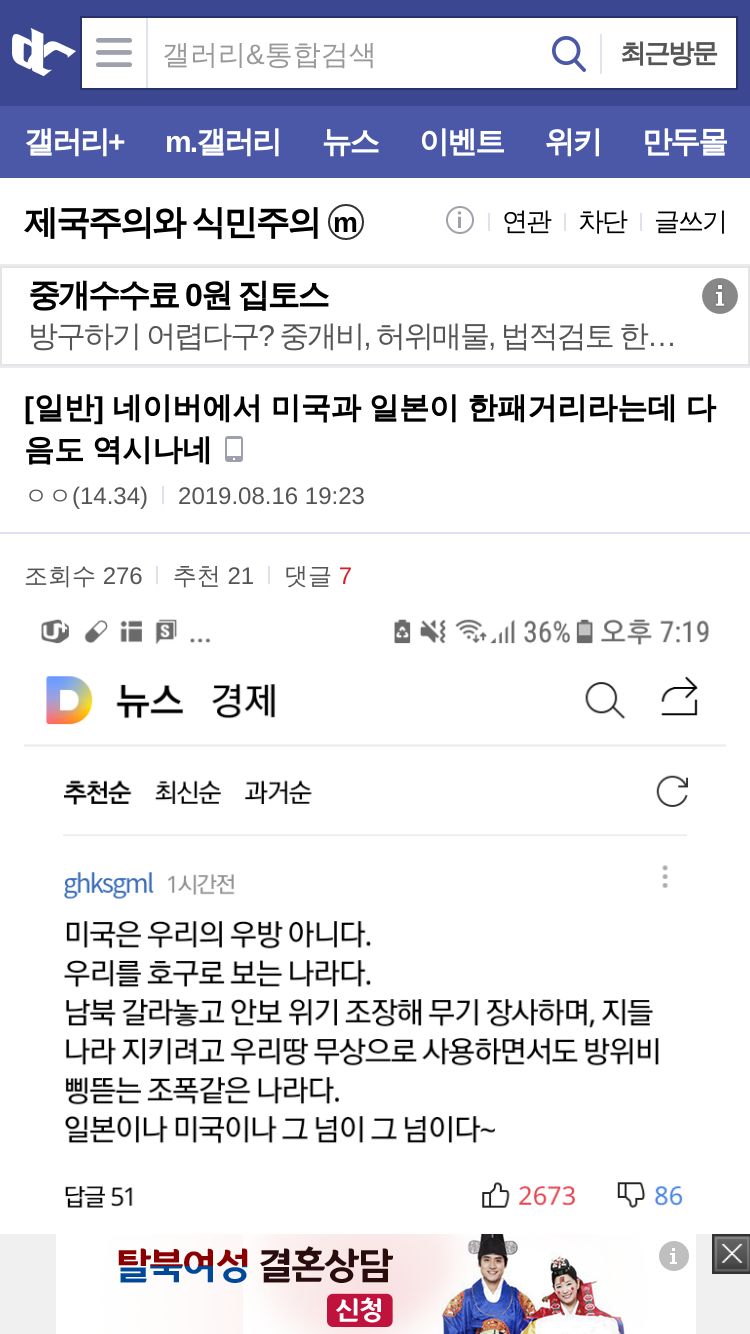
Task: Open the 이벤트 tab
Action: [462, 142]
